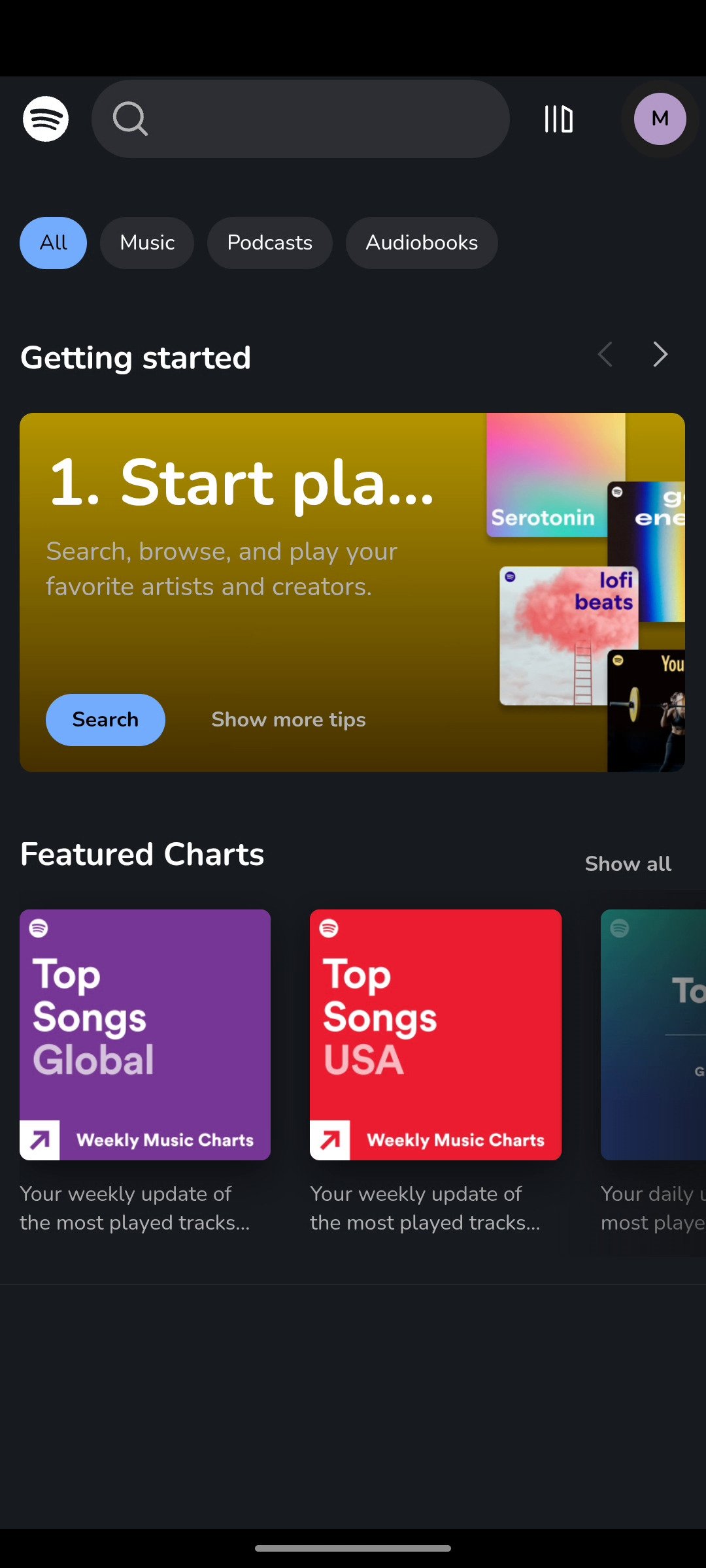Tap the Spotify home logo
The image size is (706, 1568).
point(46,119)
